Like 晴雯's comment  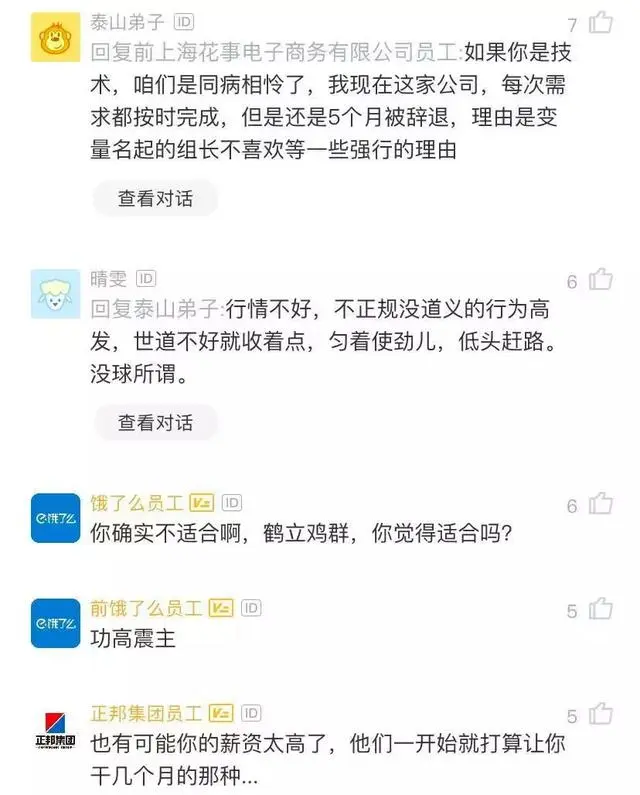601,280
